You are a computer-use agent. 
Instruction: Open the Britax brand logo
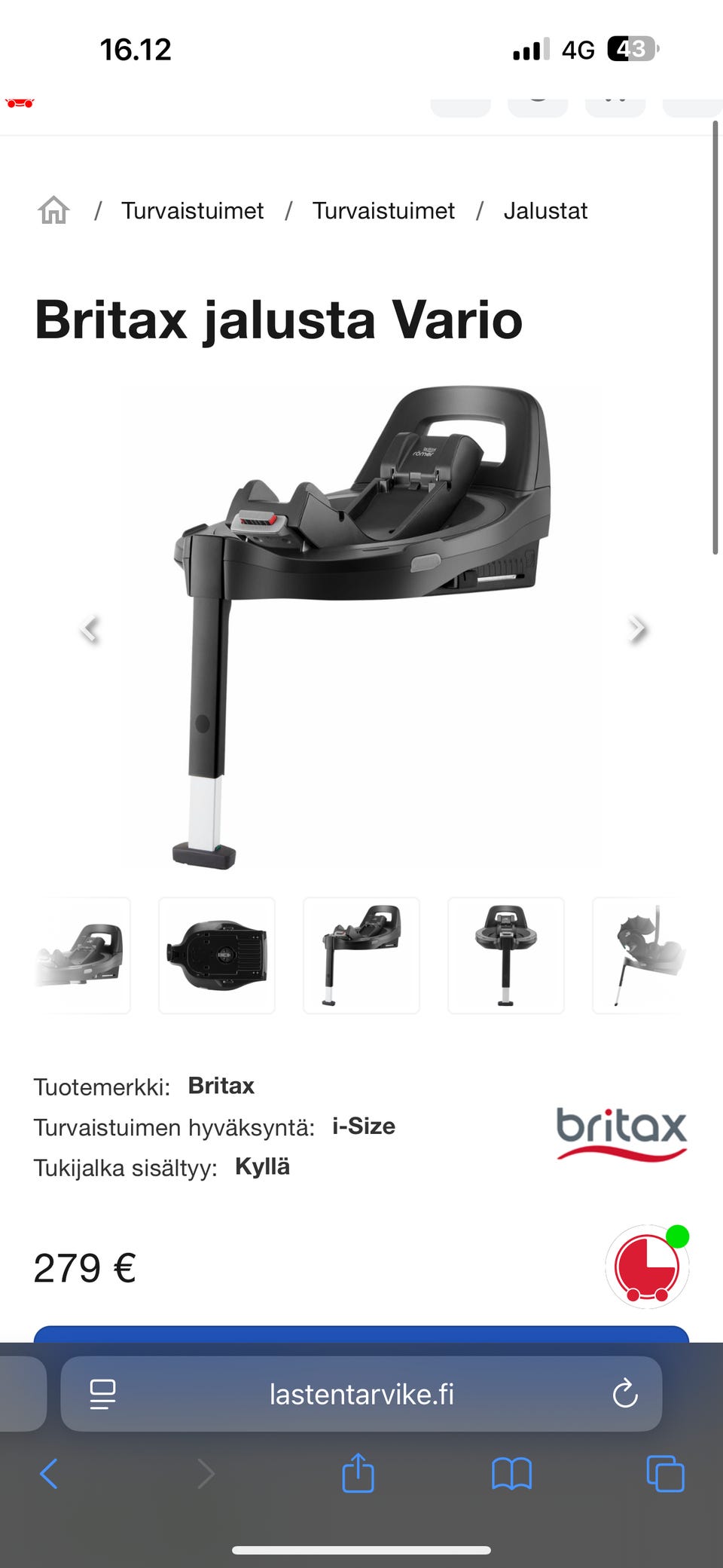tap(622, 1133)
